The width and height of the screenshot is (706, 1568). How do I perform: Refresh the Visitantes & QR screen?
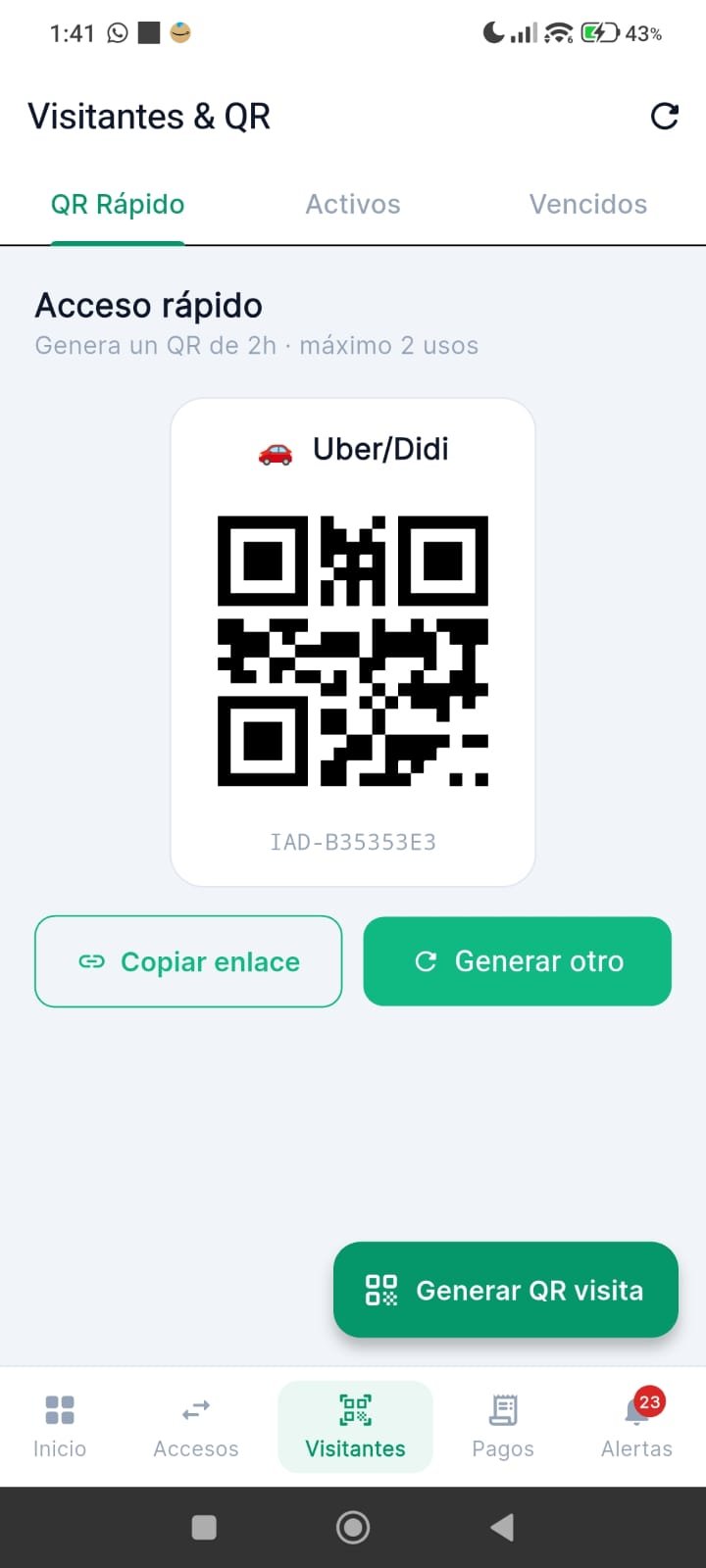pos(666,115)
